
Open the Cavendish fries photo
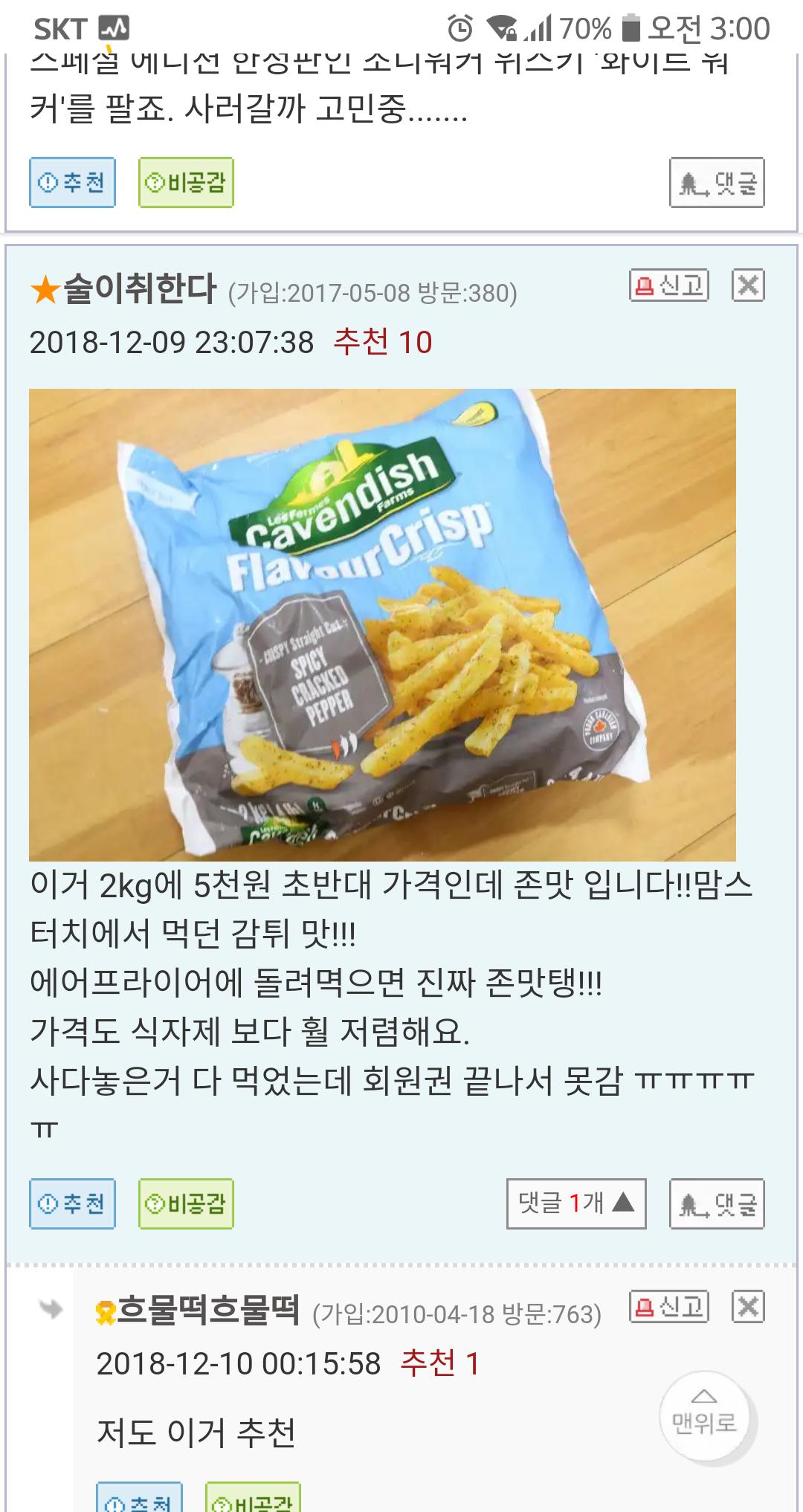(382, 624)
